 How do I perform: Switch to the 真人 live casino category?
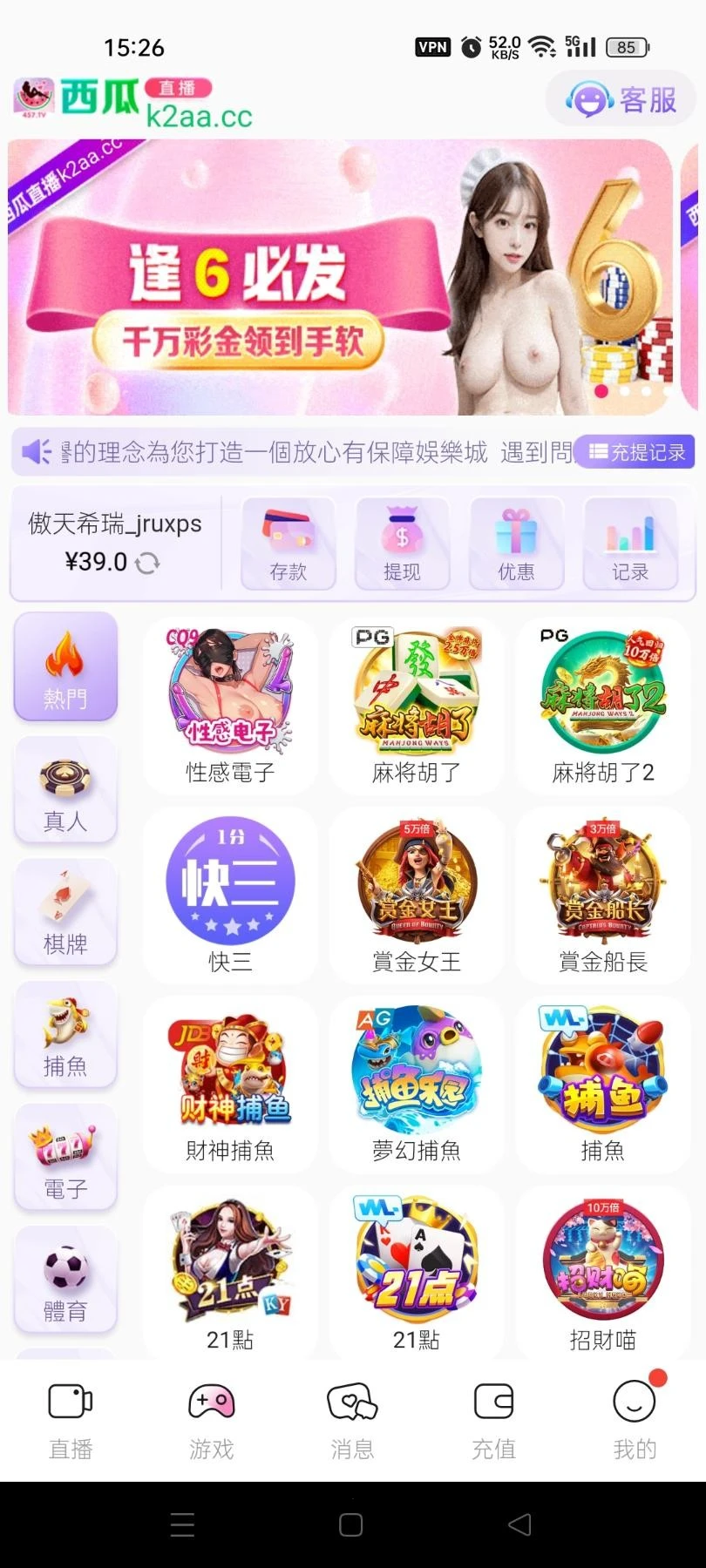pos(65,791)
